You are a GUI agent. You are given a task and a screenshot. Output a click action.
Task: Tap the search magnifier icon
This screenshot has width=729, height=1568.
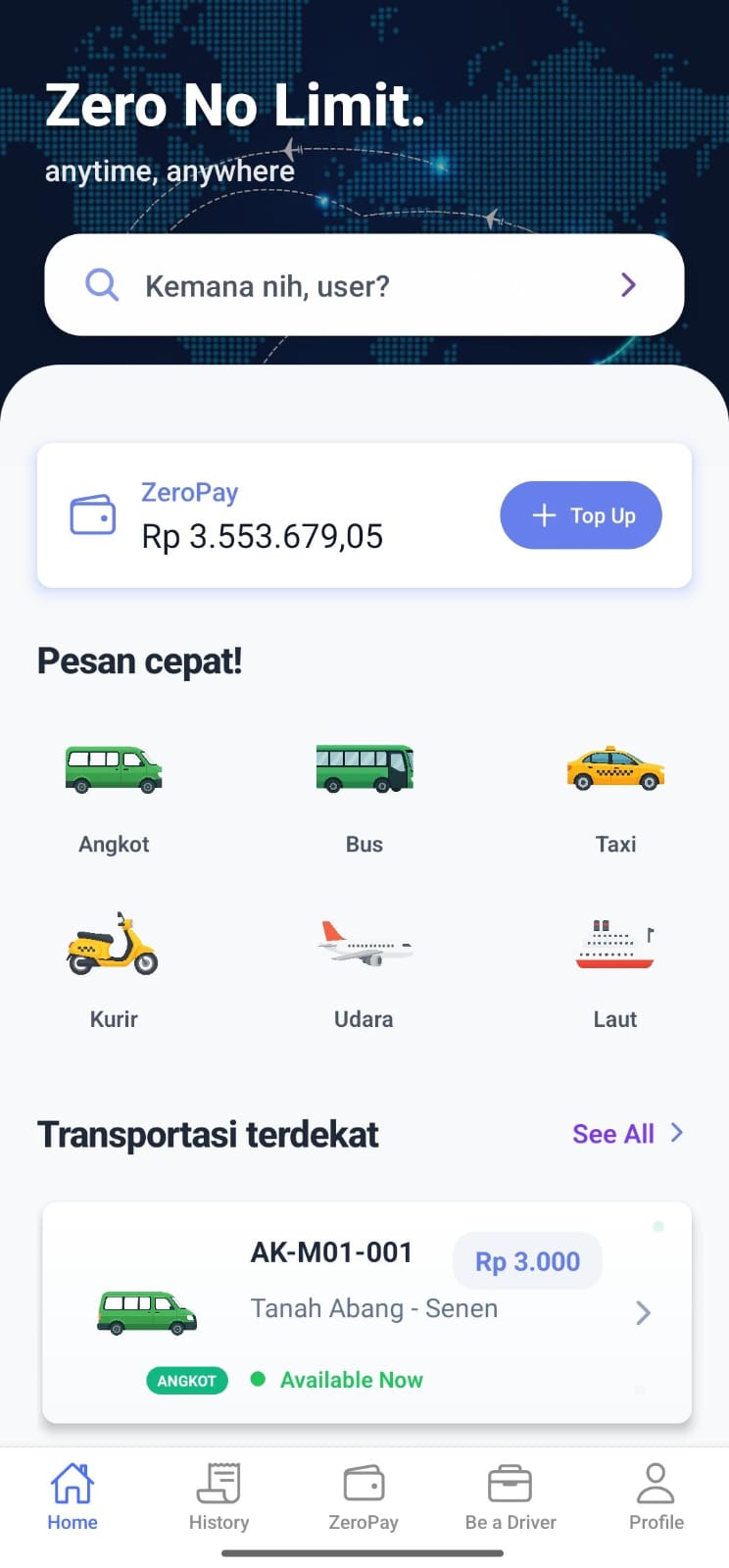[102, 285]
